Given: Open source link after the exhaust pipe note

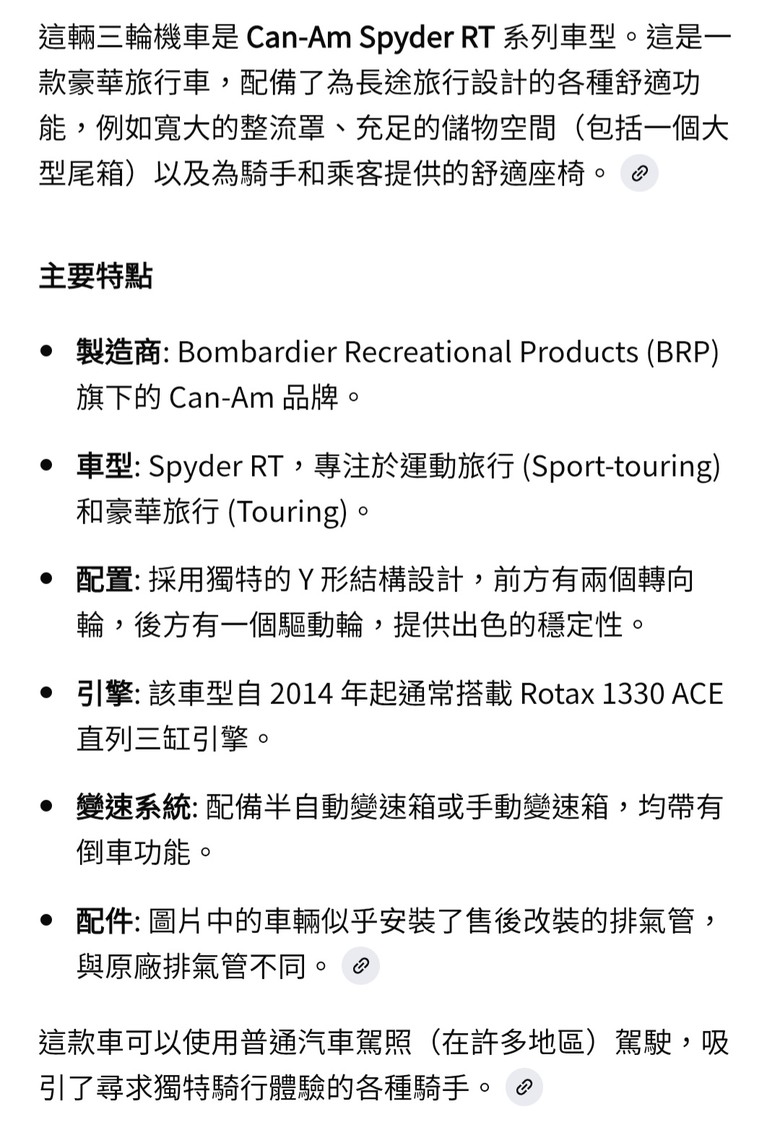Looking at the screenshot, I should [361, 966].
